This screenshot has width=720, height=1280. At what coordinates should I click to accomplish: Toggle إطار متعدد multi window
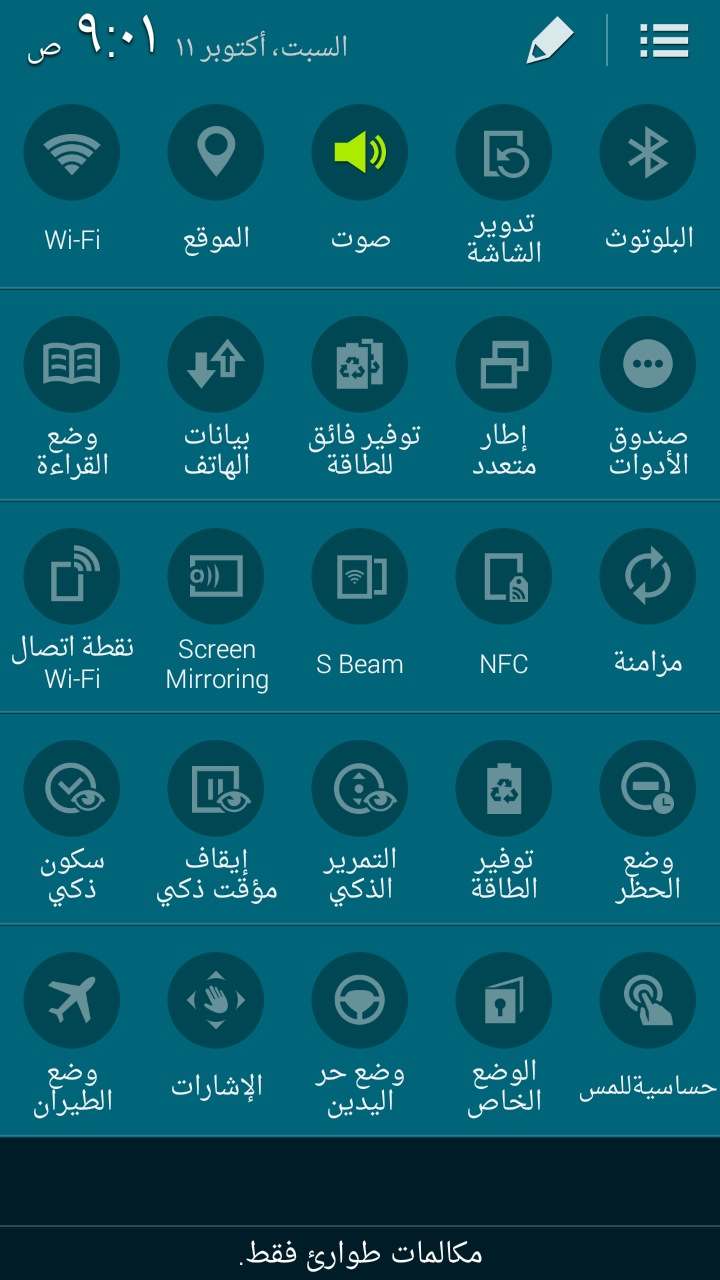tap(504, 365)
